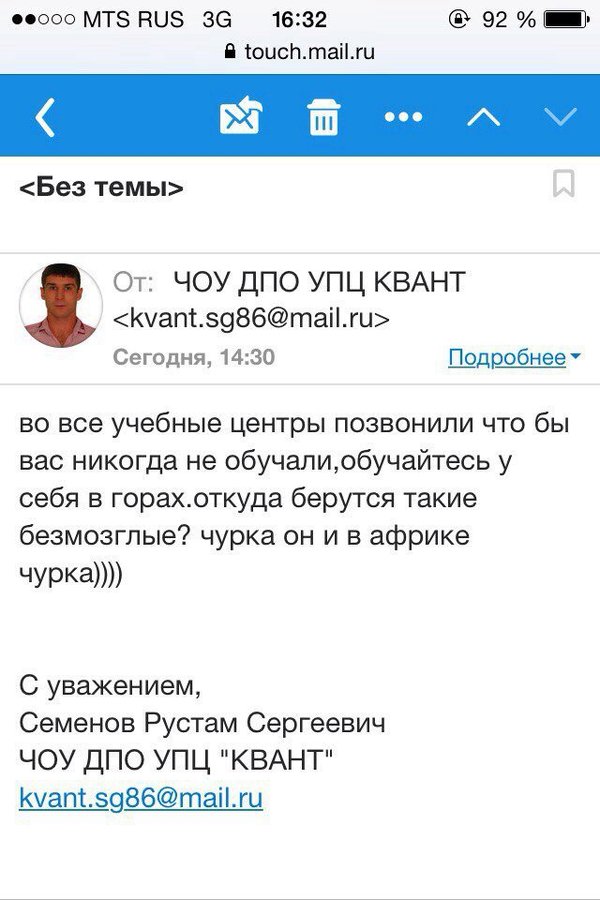The height and width of the screenshot is (900, 600).
Task: Go to previous message with up arrow
Action: point(484,118)
